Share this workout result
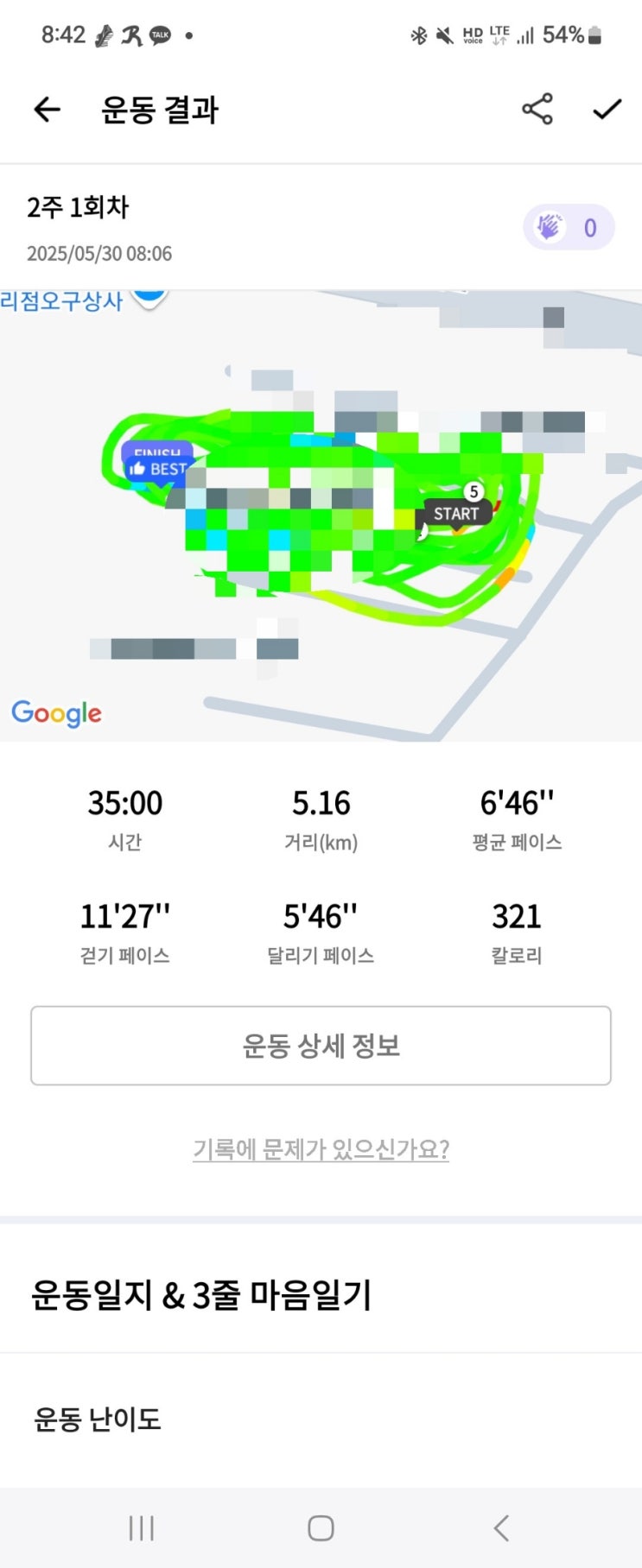Viewport: 642px width, 1568px height. 537,110
